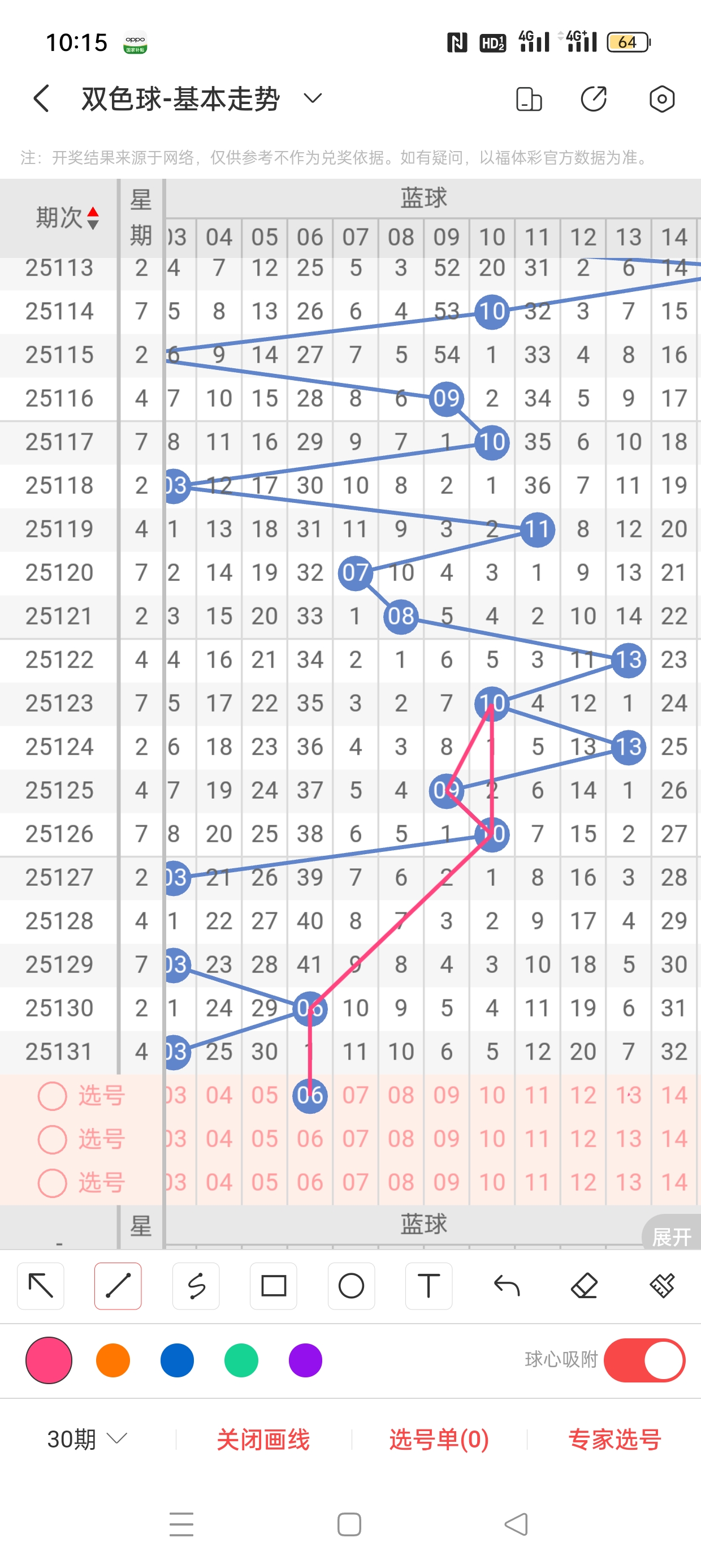This screenshot has height=1568, width=701.
Task: Go back from the trend chart
Action: pyautogui.click(x=41, y=98)
